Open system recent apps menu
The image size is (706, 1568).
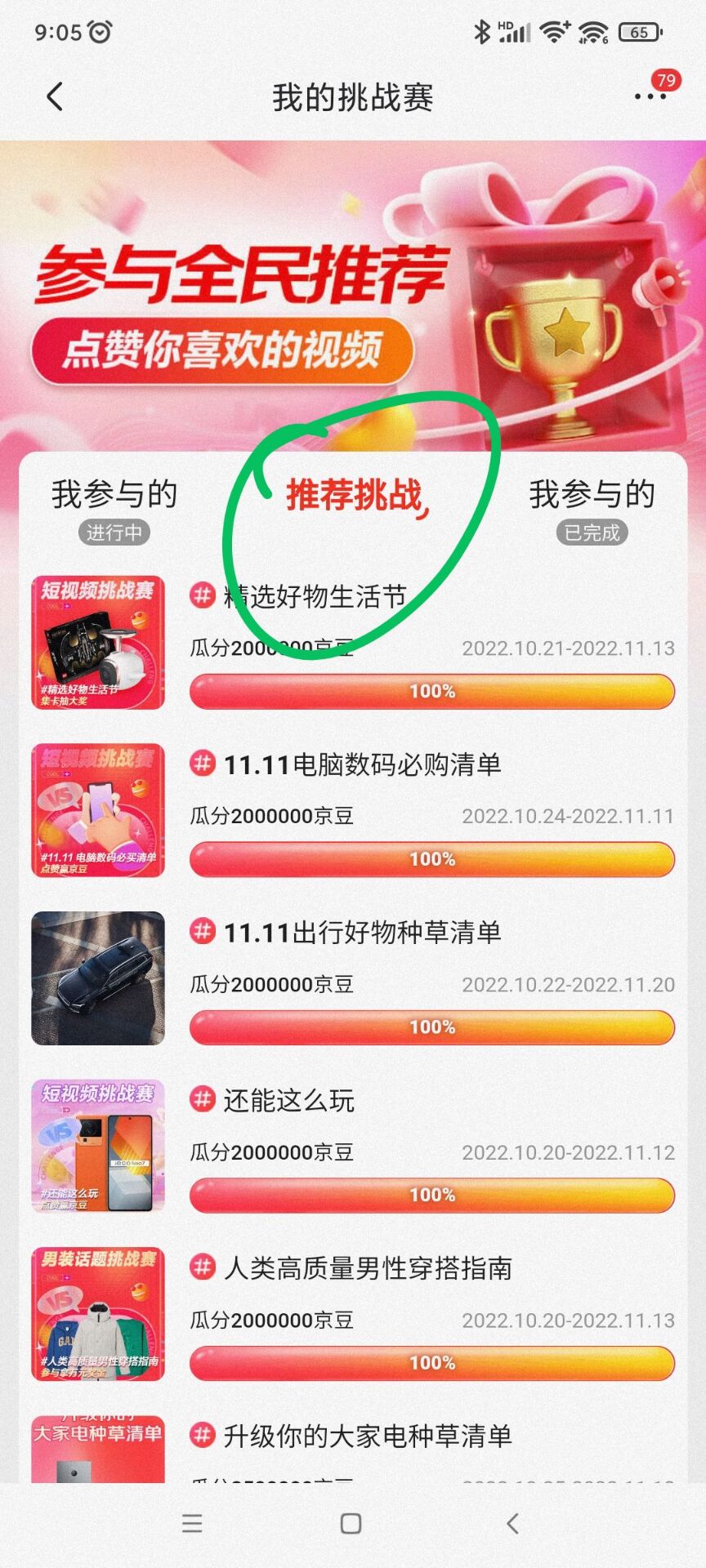click(192, 1523)
